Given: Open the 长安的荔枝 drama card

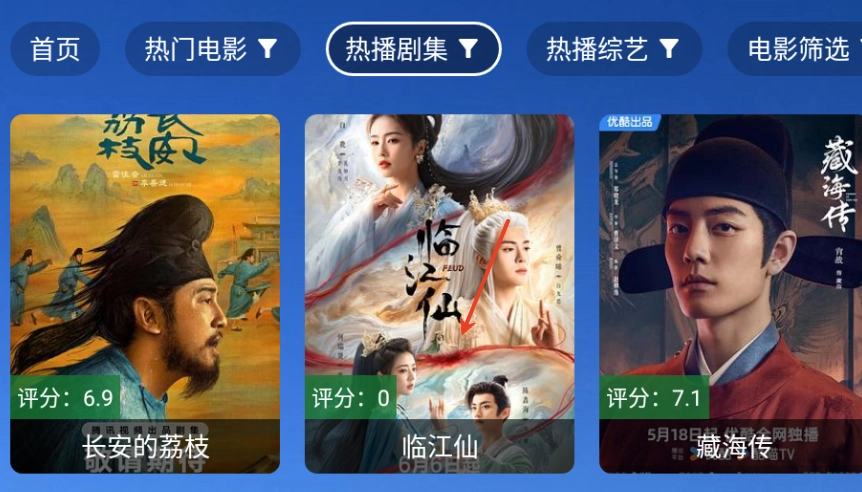Looking at the screenshot, I should point(145,293).
